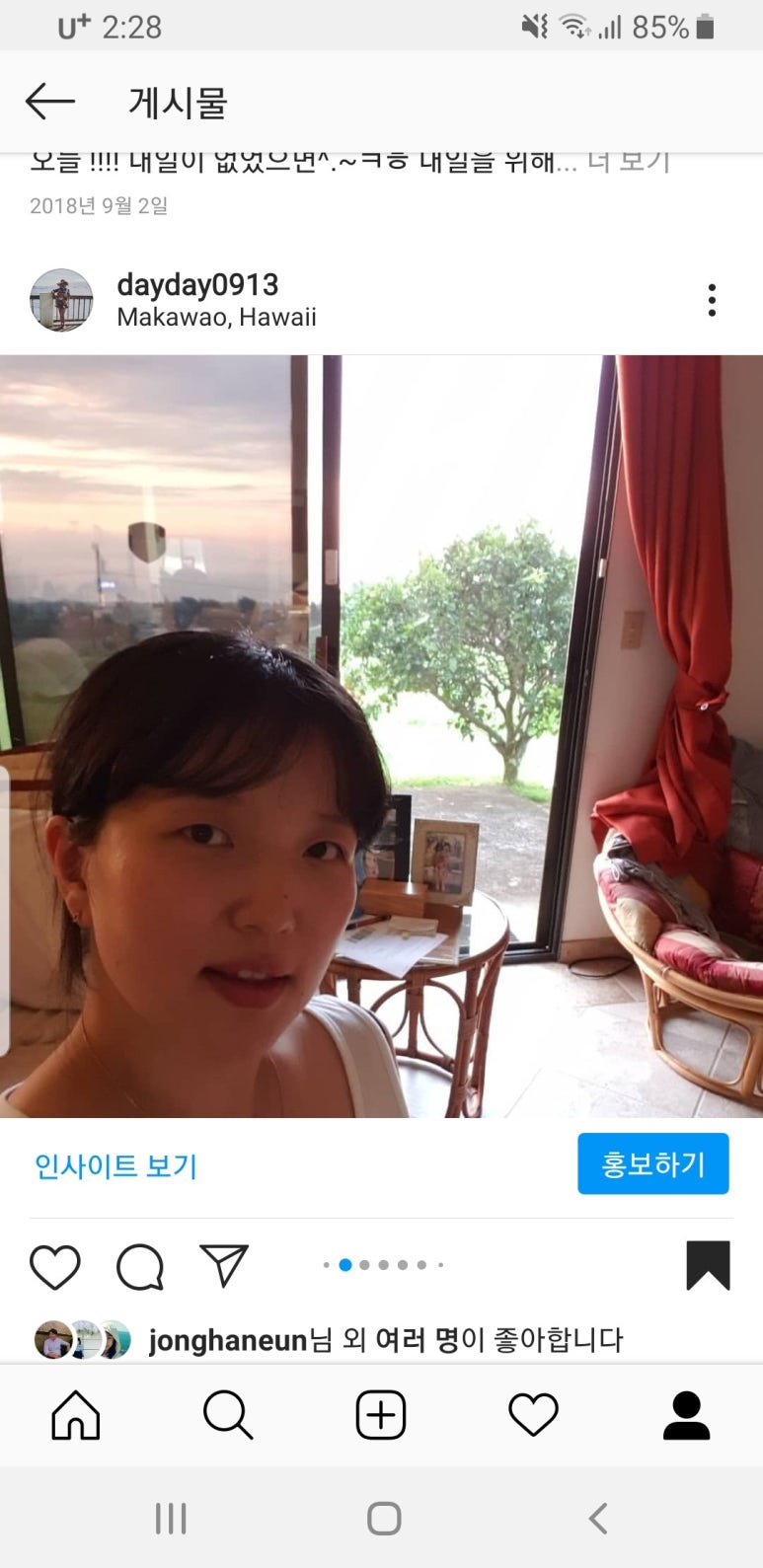The width and height of the screenshot is (763, 1568).
Task: View post insights via 인사이트 보기
Action: (x=116, y=1166)
